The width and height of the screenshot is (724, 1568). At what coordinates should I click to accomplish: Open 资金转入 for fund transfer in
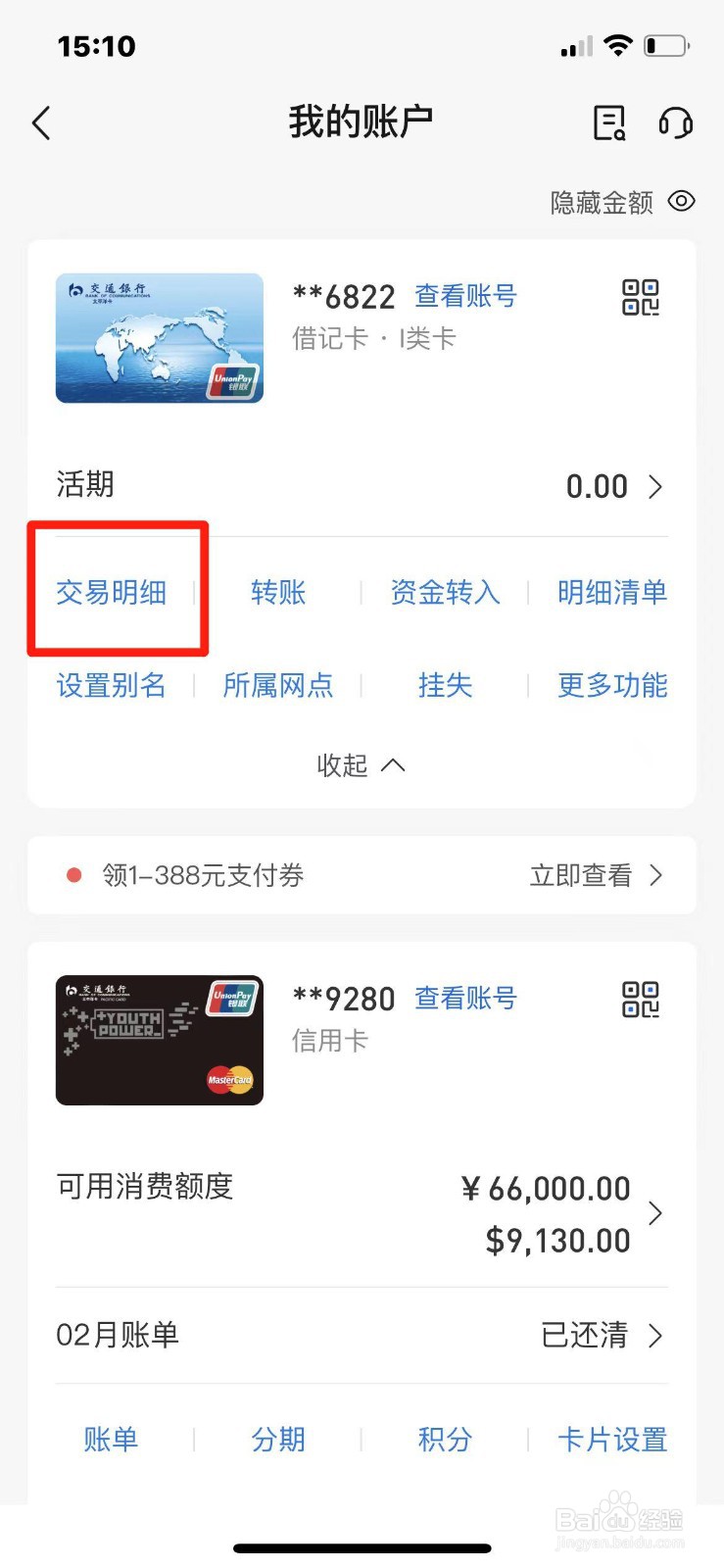point(445,592)
